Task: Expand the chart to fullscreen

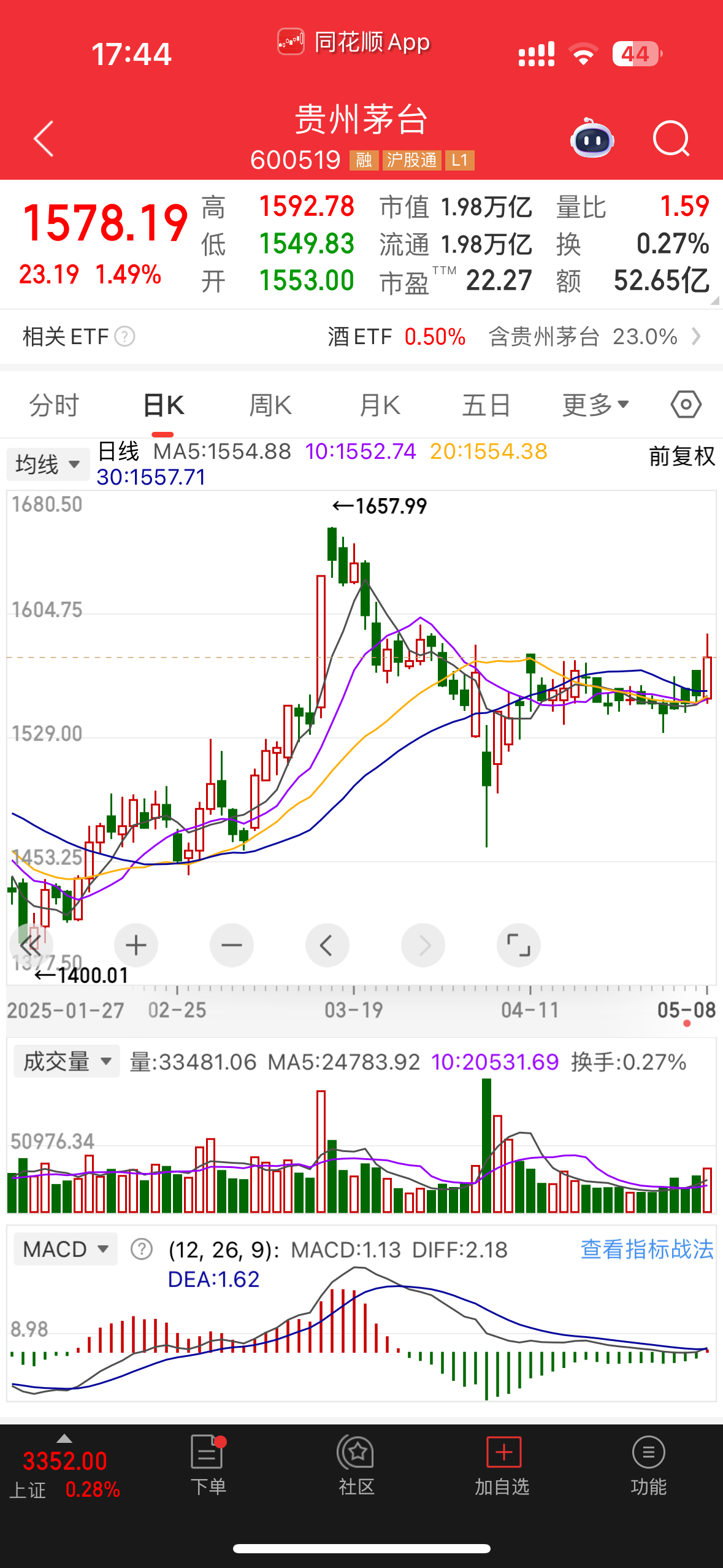Action: click(518, 945)
